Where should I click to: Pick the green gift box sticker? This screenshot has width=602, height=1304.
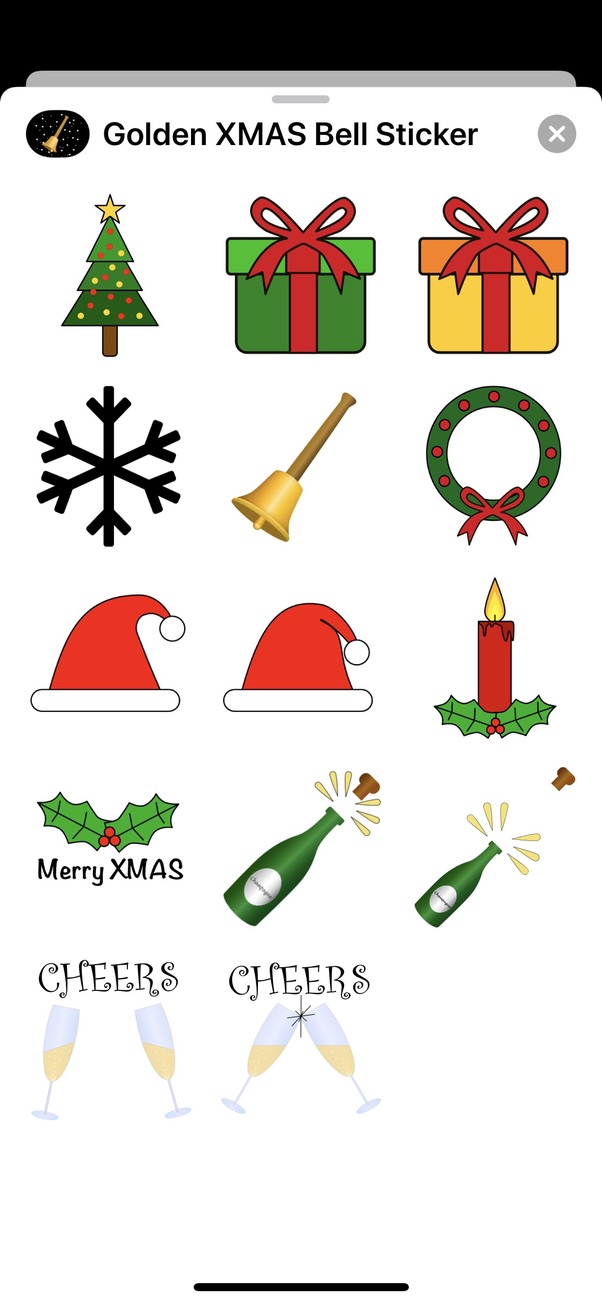301,277
